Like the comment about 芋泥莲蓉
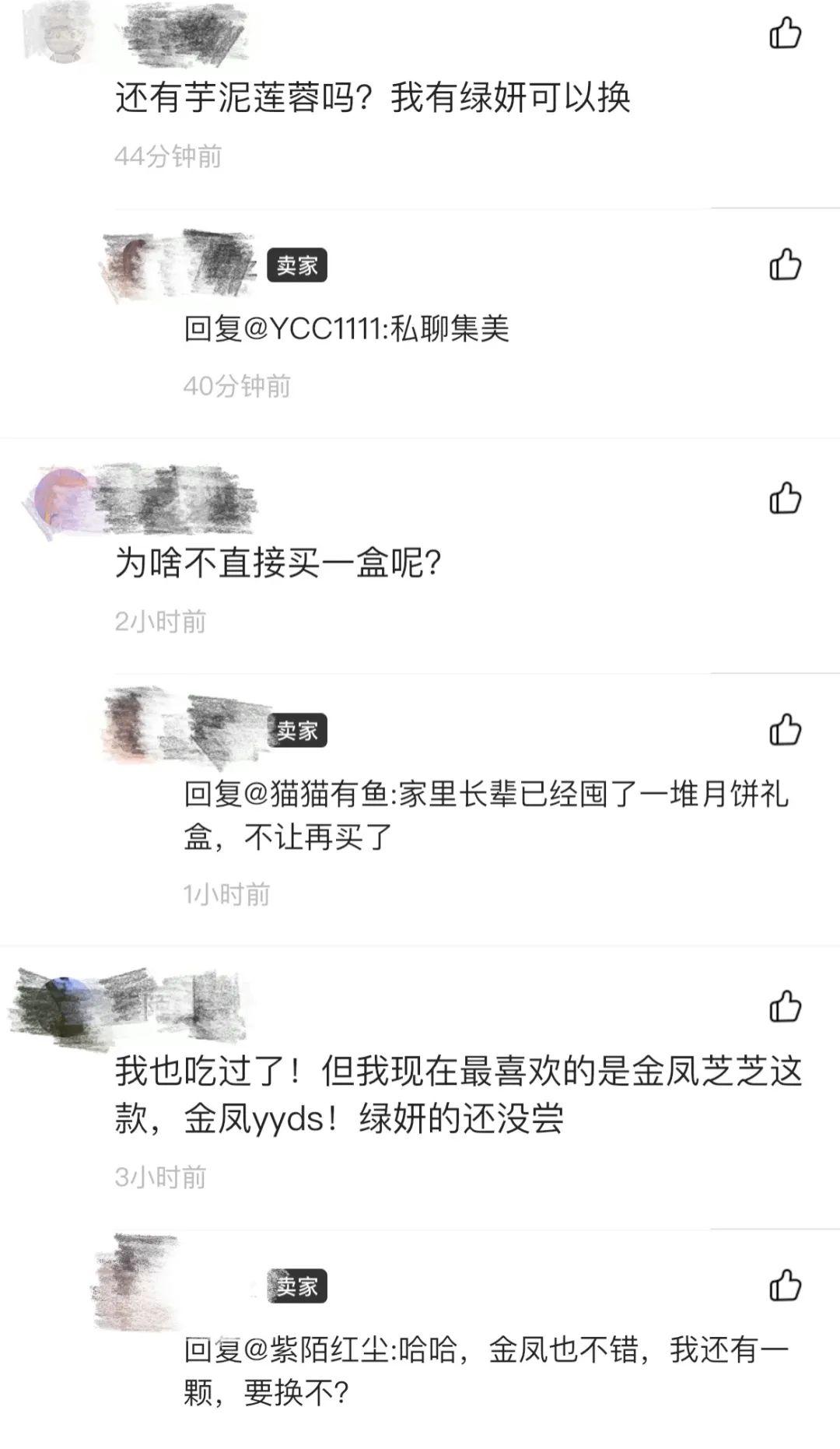 point(785,33)
